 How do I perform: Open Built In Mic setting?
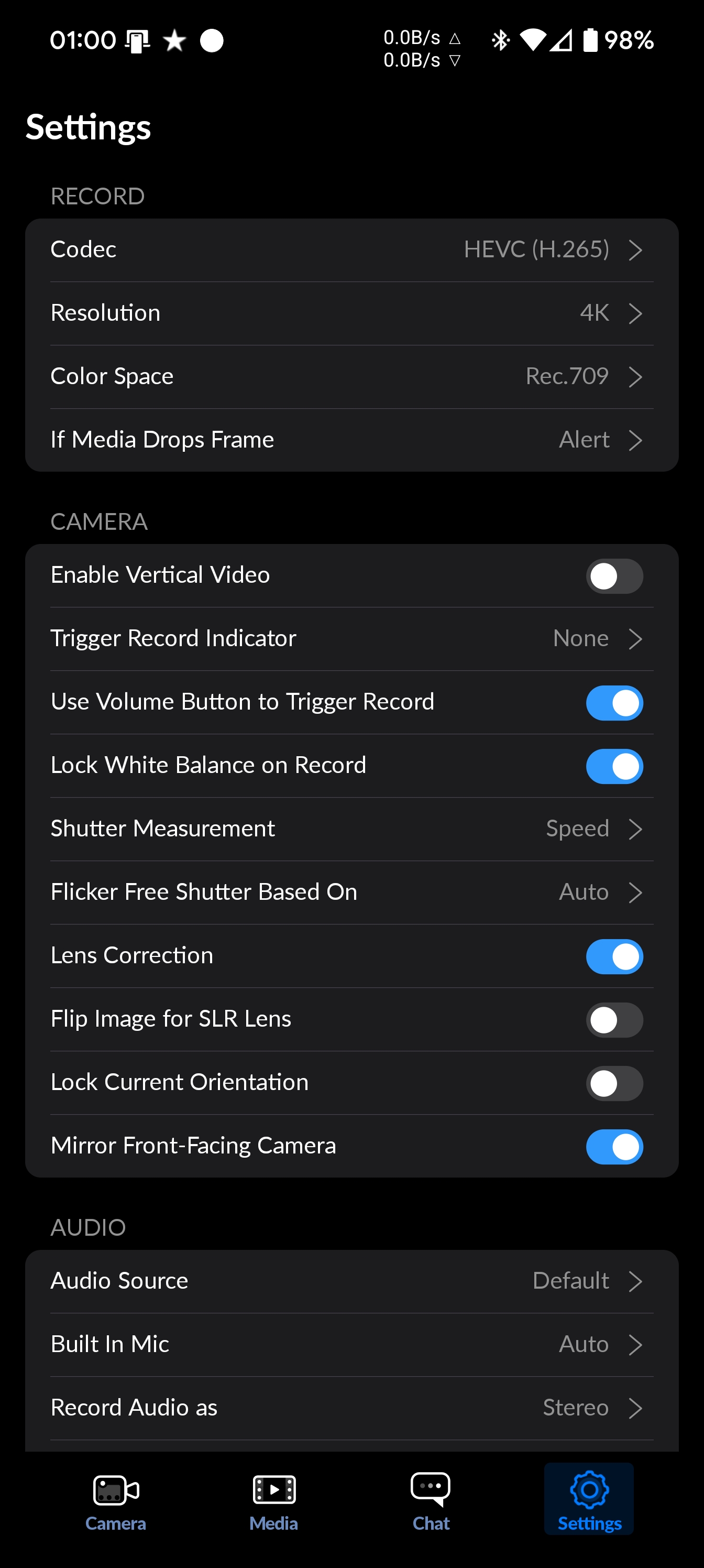point(351,1344)
